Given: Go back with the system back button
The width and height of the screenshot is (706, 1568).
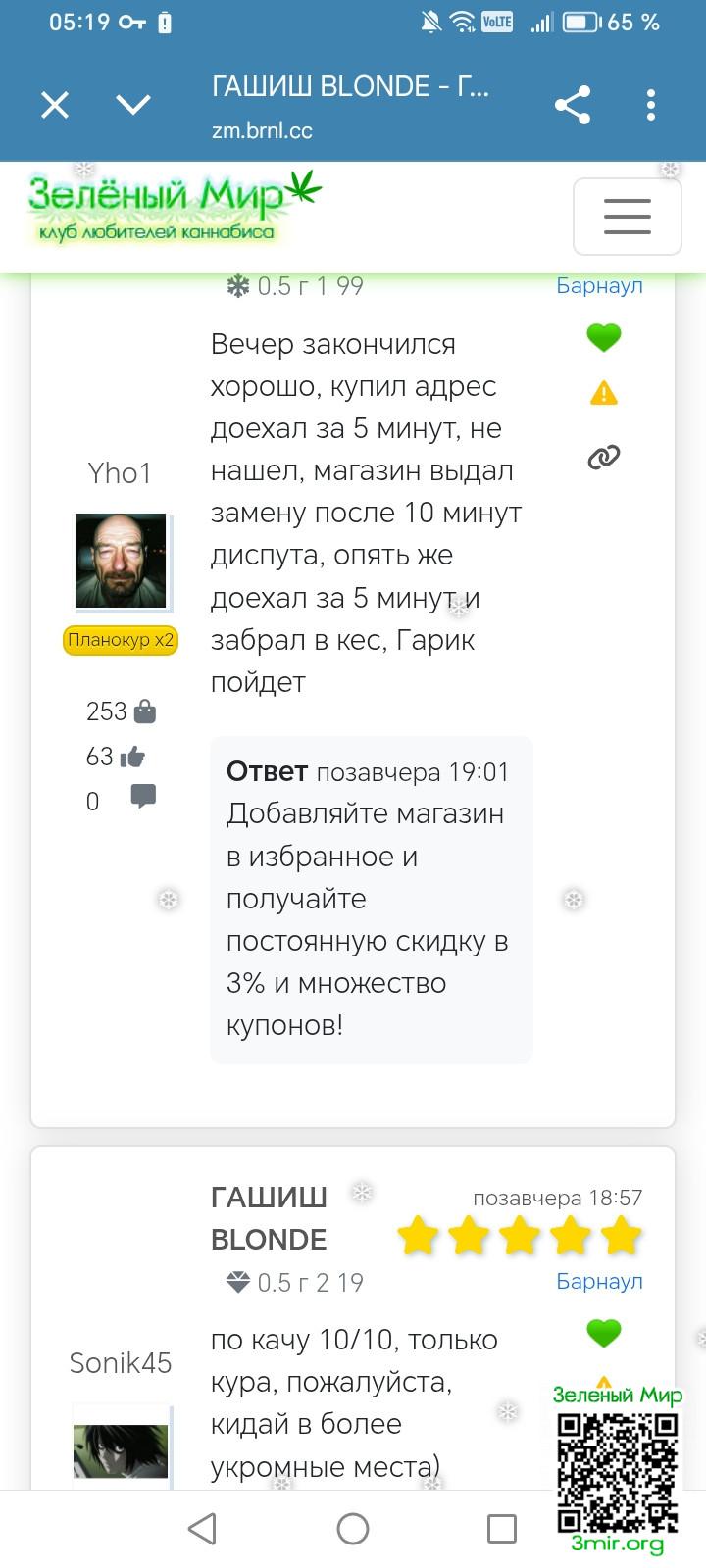Looking at the screenshot, I should [202, 1529].
